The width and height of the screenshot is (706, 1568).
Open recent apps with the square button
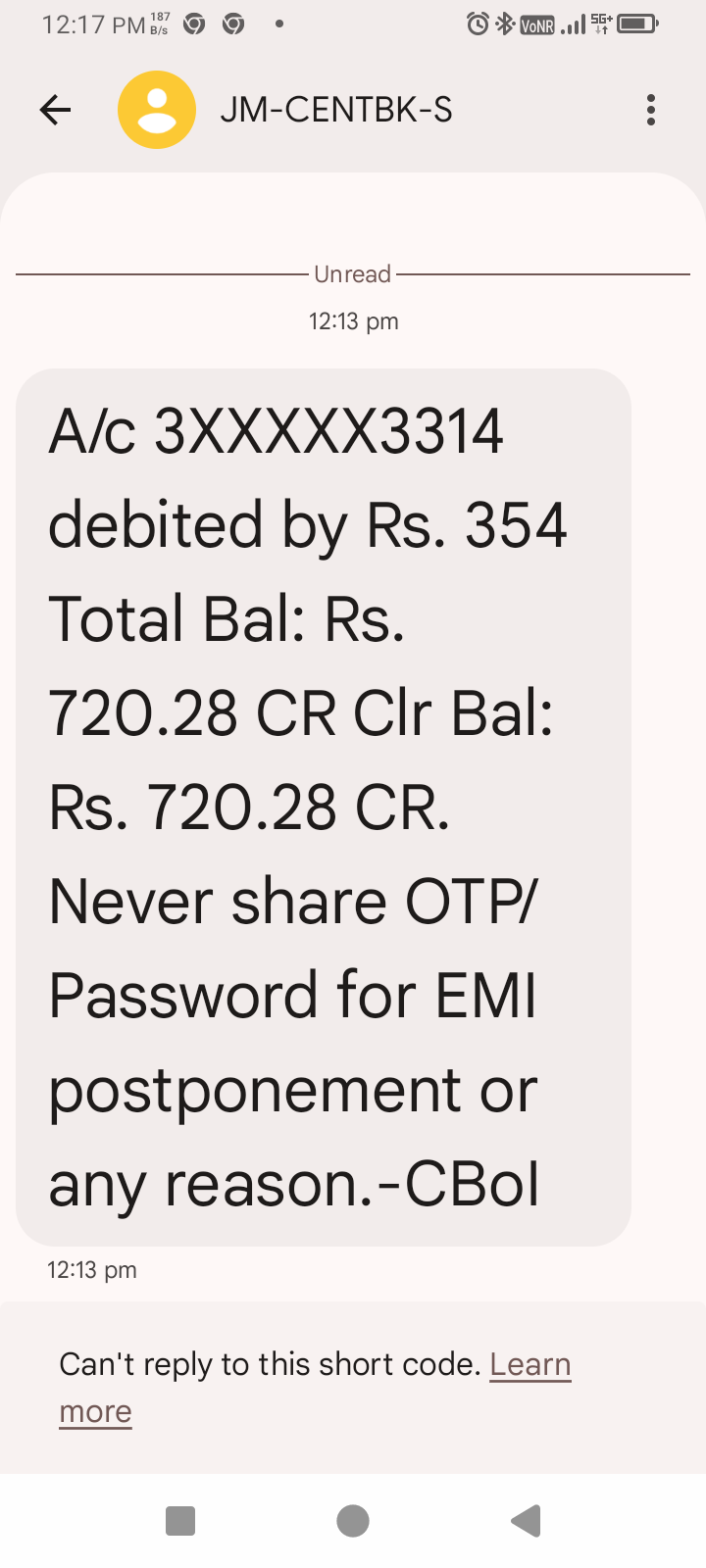click(180, 1521)
